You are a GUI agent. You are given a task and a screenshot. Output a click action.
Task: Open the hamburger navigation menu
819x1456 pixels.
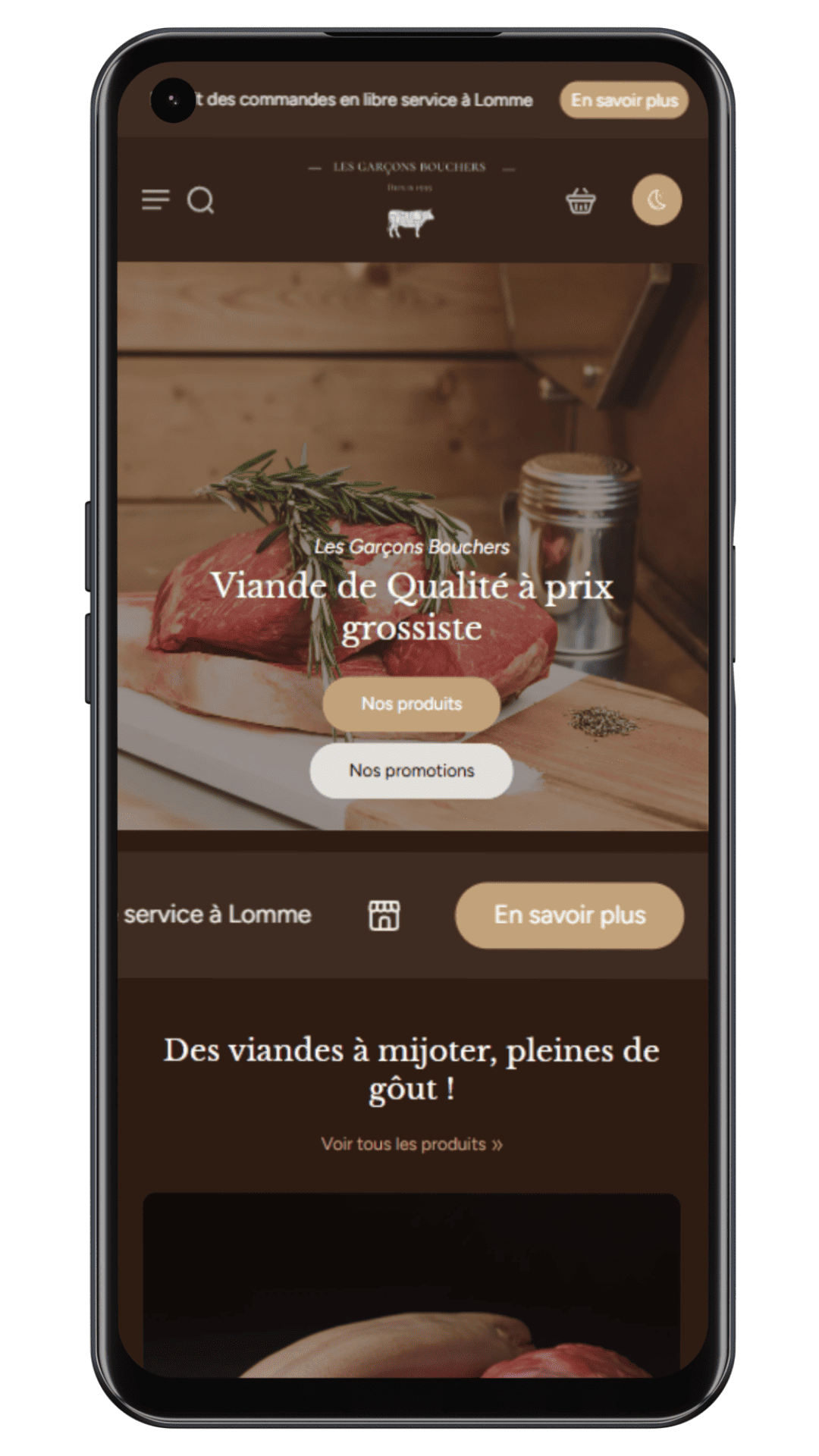pos(155,199)
